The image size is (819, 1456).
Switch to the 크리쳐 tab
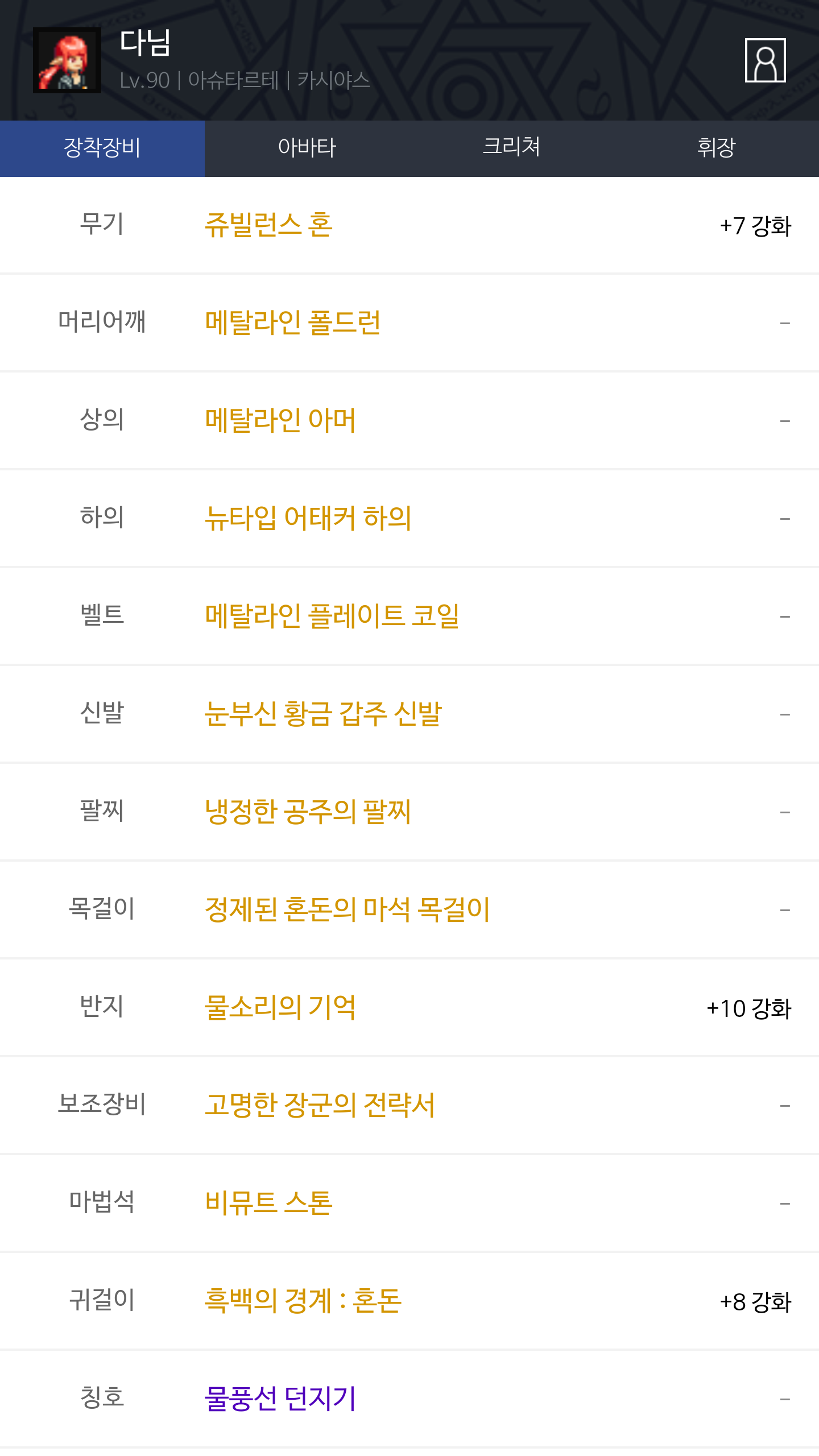pyautogui.click(x=511, y=148)
